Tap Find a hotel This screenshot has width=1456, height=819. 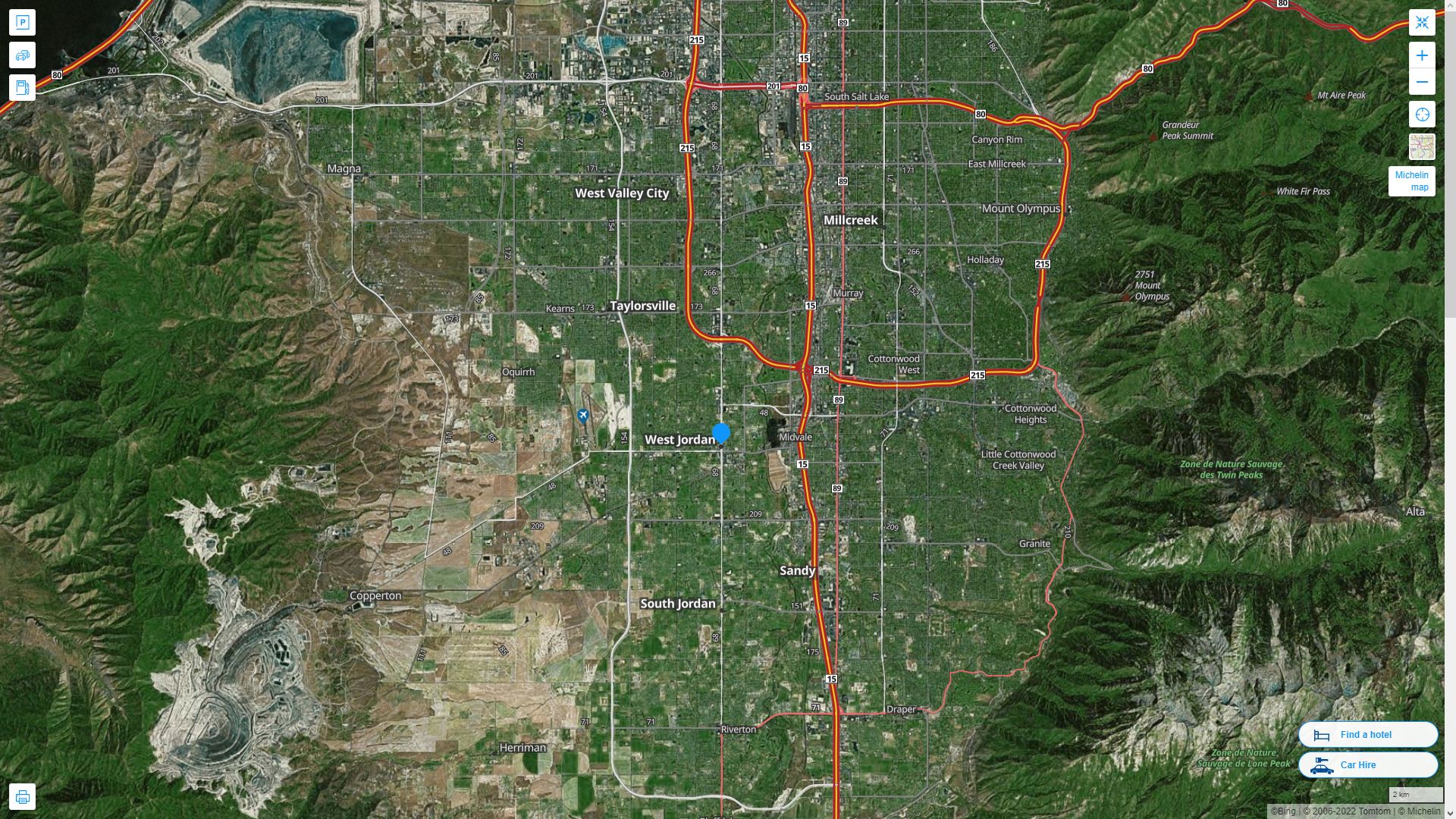click(1367, 735)
